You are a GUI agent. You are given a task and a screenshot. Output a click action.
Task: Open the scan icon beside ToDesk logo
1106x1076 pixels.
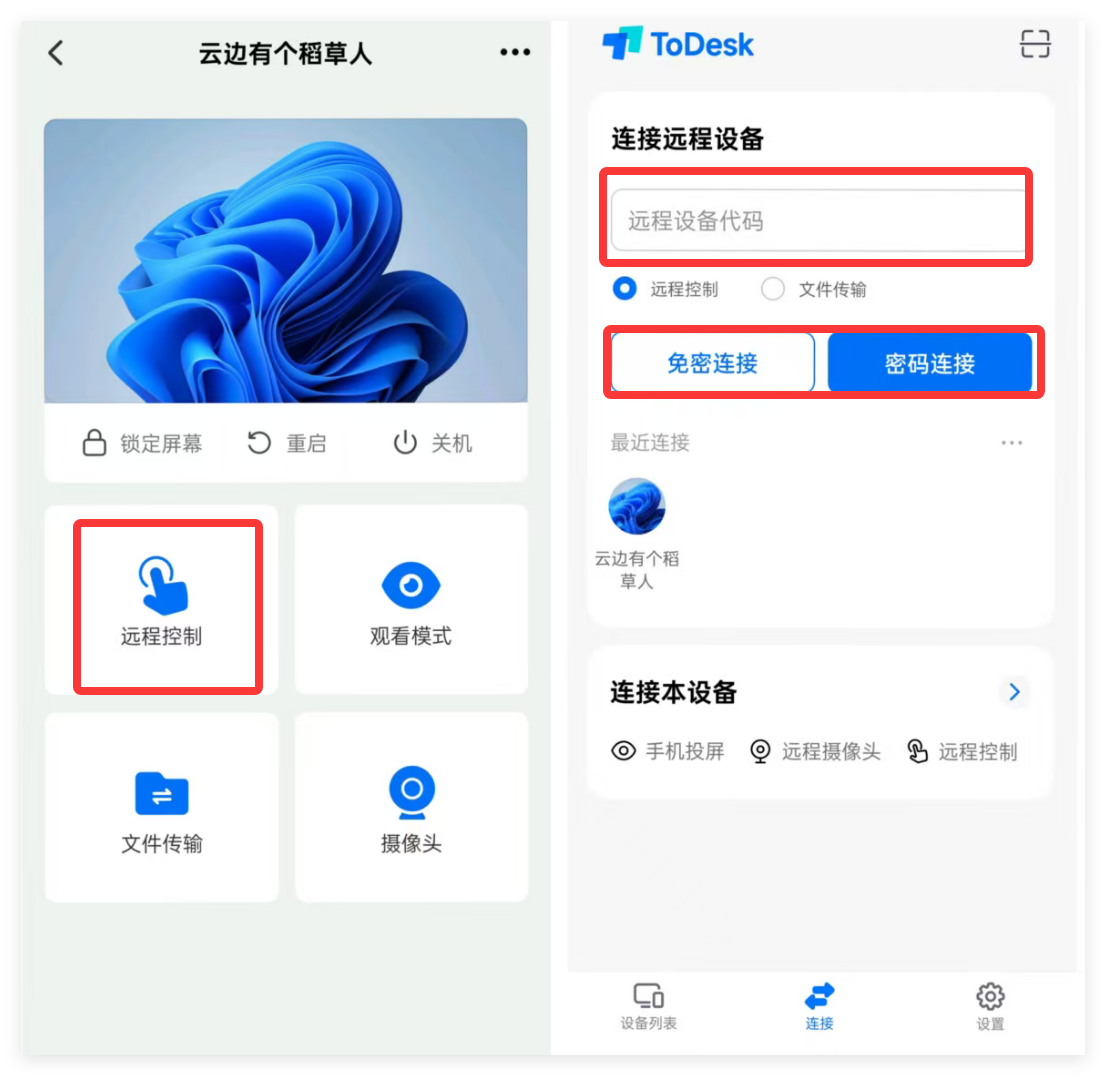point(1035,44)
